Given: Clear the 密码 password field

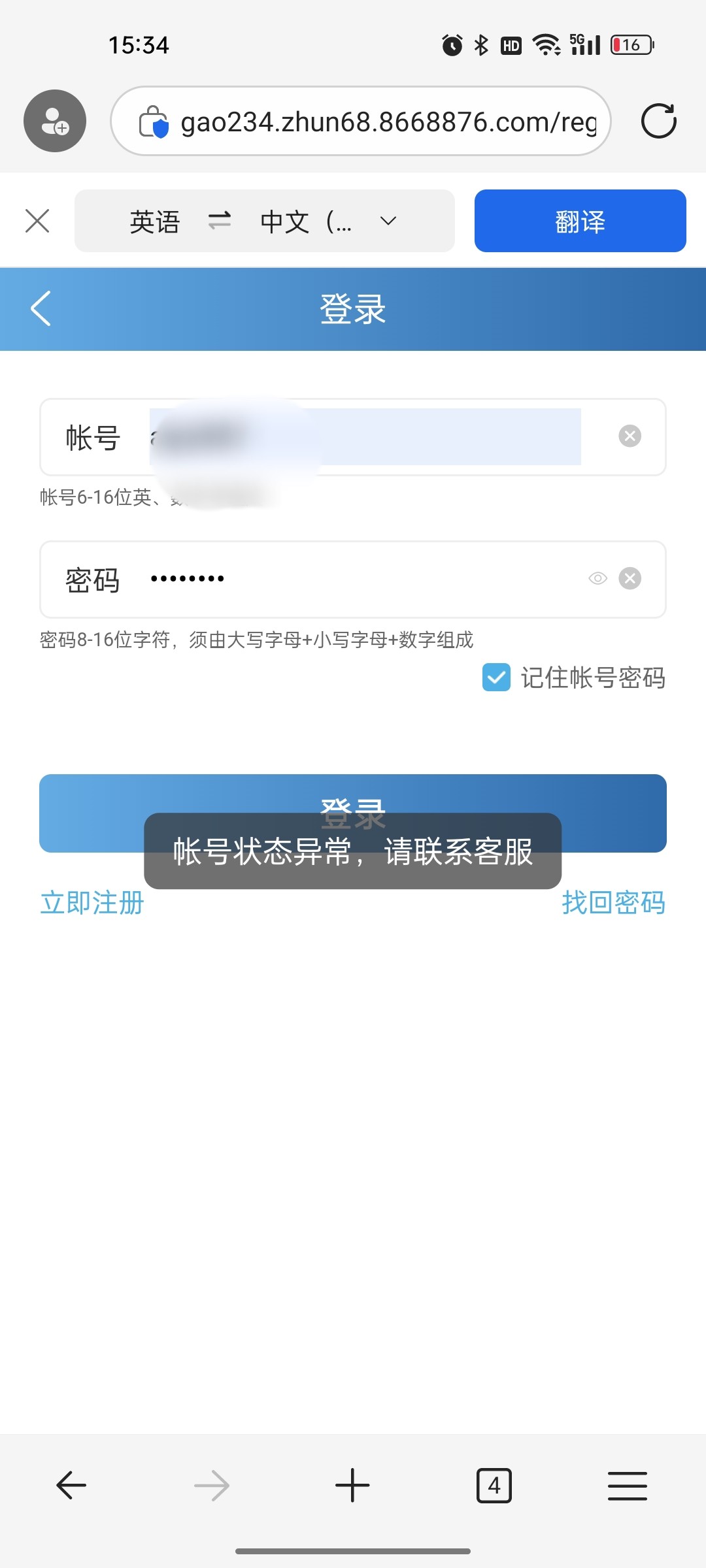Looking at the screenshot, I should tap(630, 579).
